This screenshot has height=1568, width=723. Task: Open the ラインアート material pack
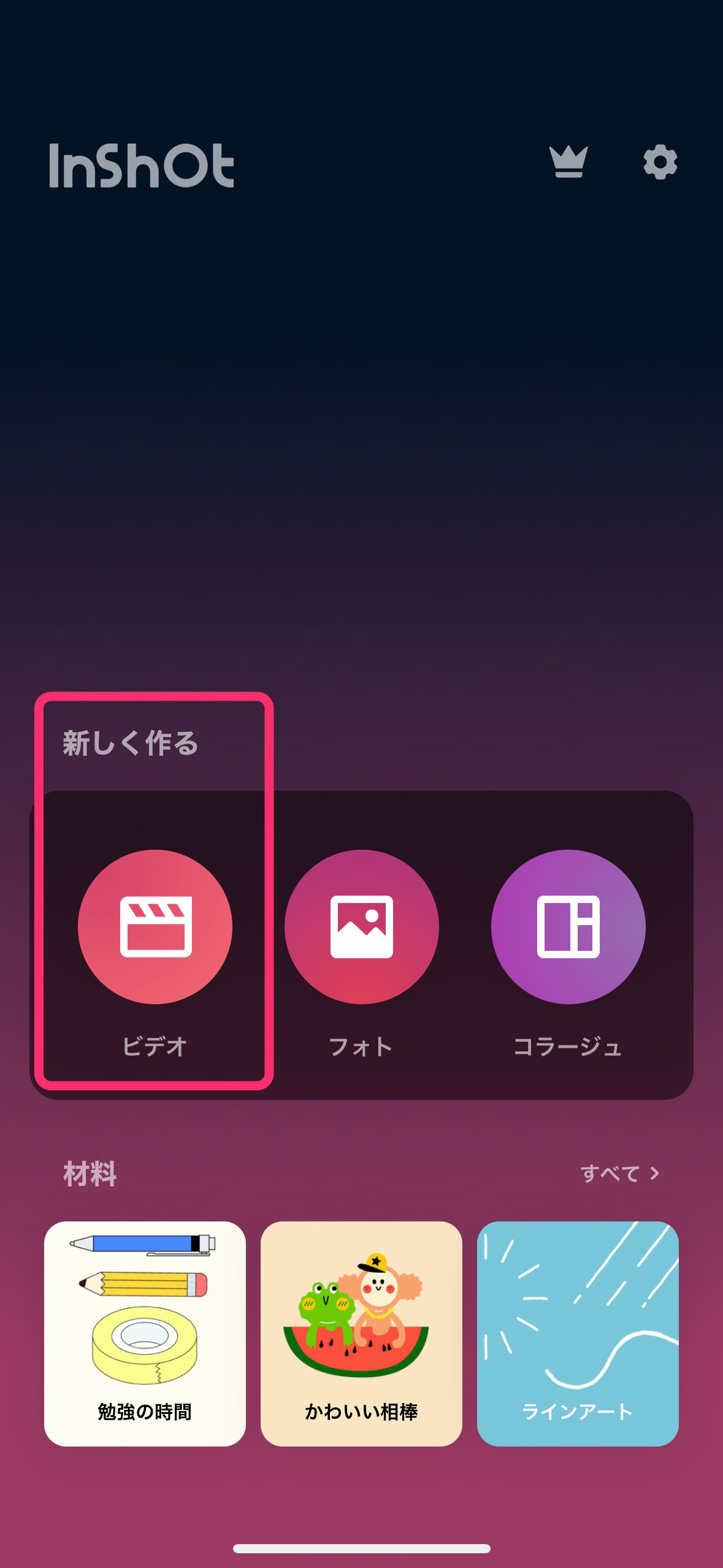pyautogui.click(x=578, y=1334)
